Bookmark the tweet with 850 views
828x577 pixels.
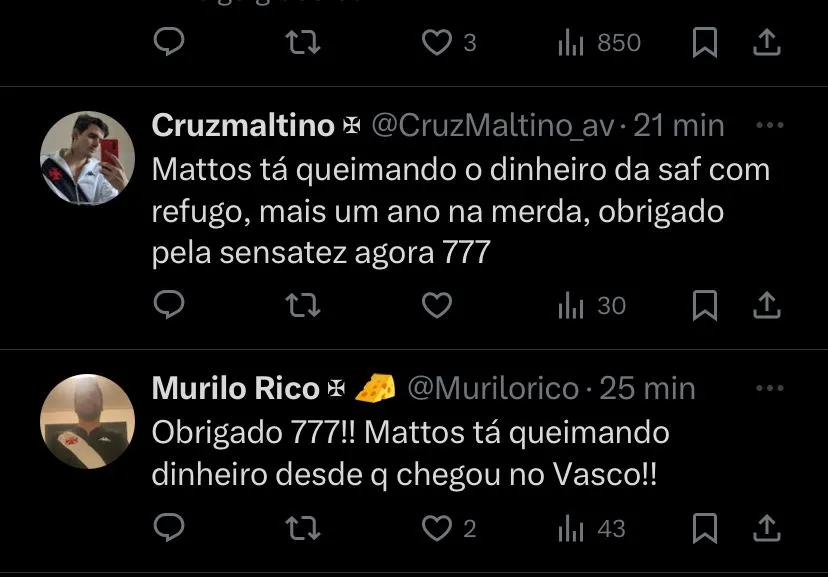[705, 43]
